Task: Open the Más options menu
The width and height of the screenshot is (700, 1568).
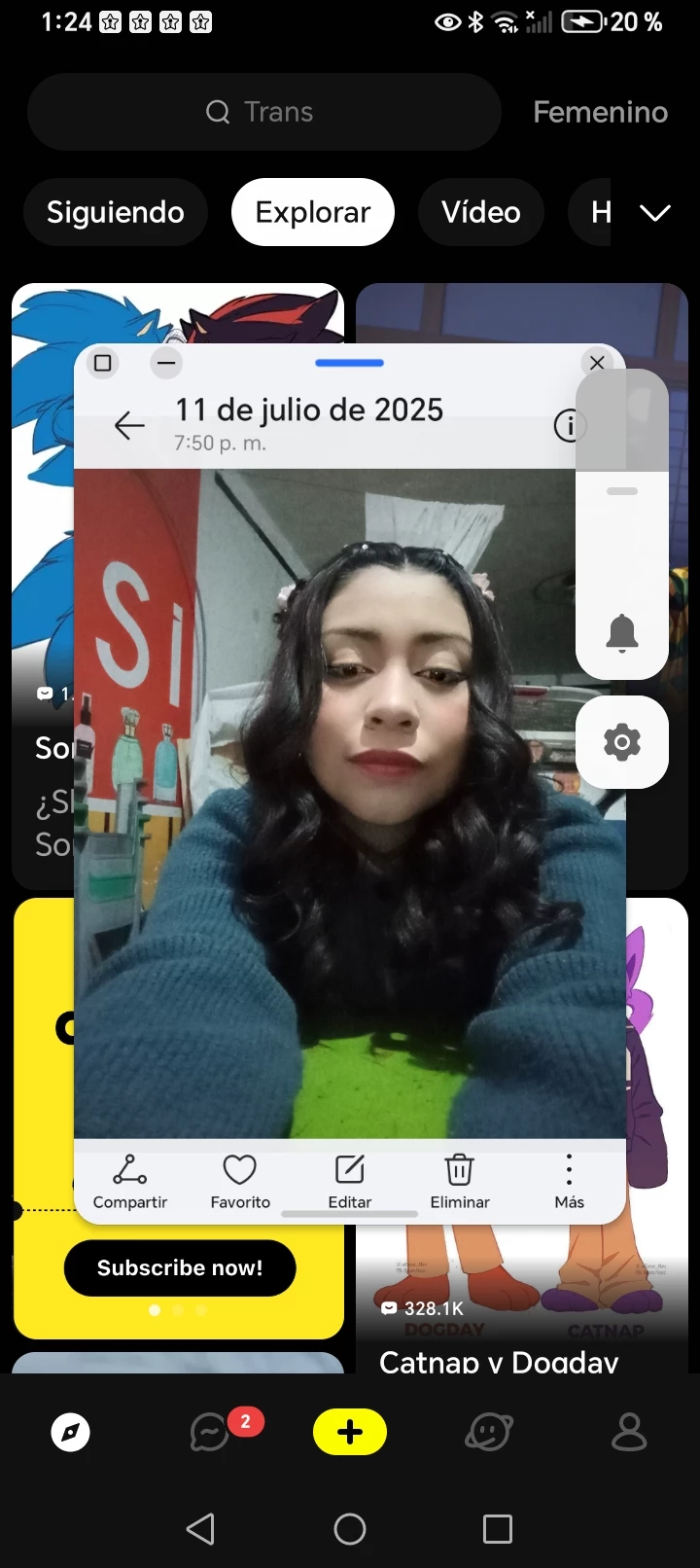Action: tap(570, 1181)
